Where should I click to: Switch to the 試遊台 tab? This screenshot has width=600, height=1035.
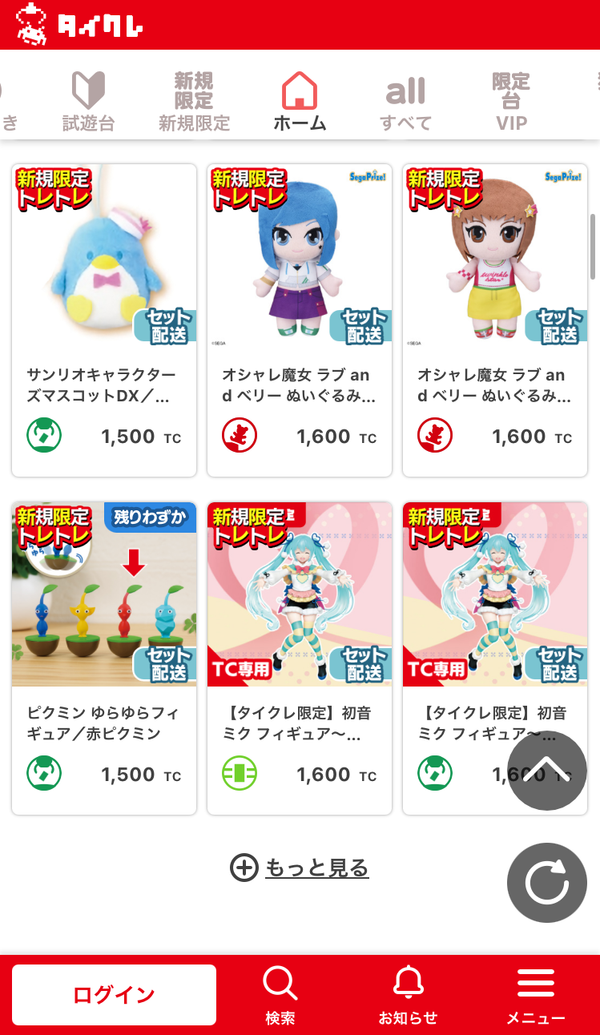coord(88,101)
